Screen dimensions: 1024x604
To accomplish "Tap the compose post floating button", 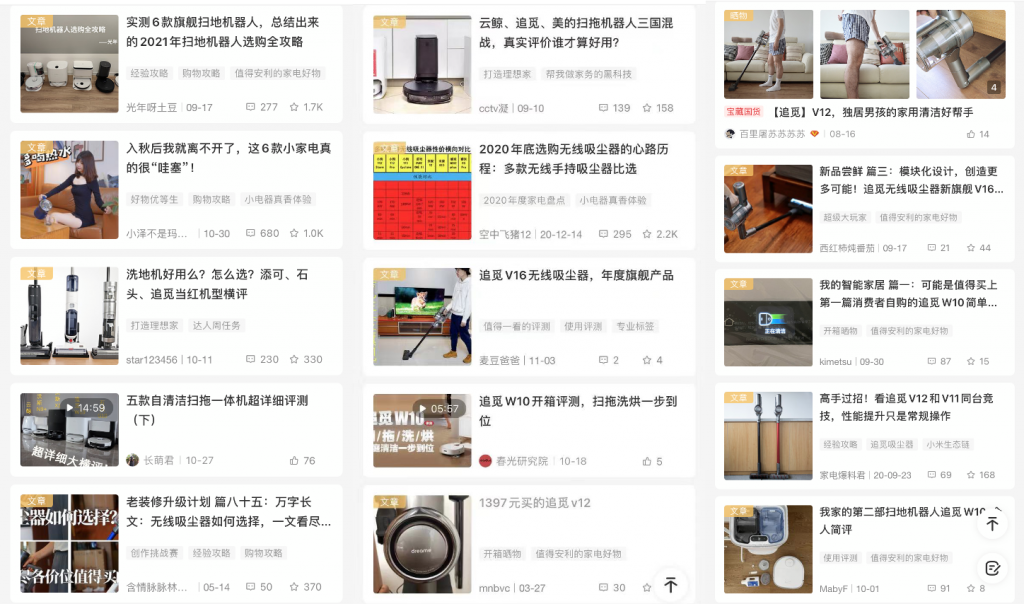I will coord(991,567).
